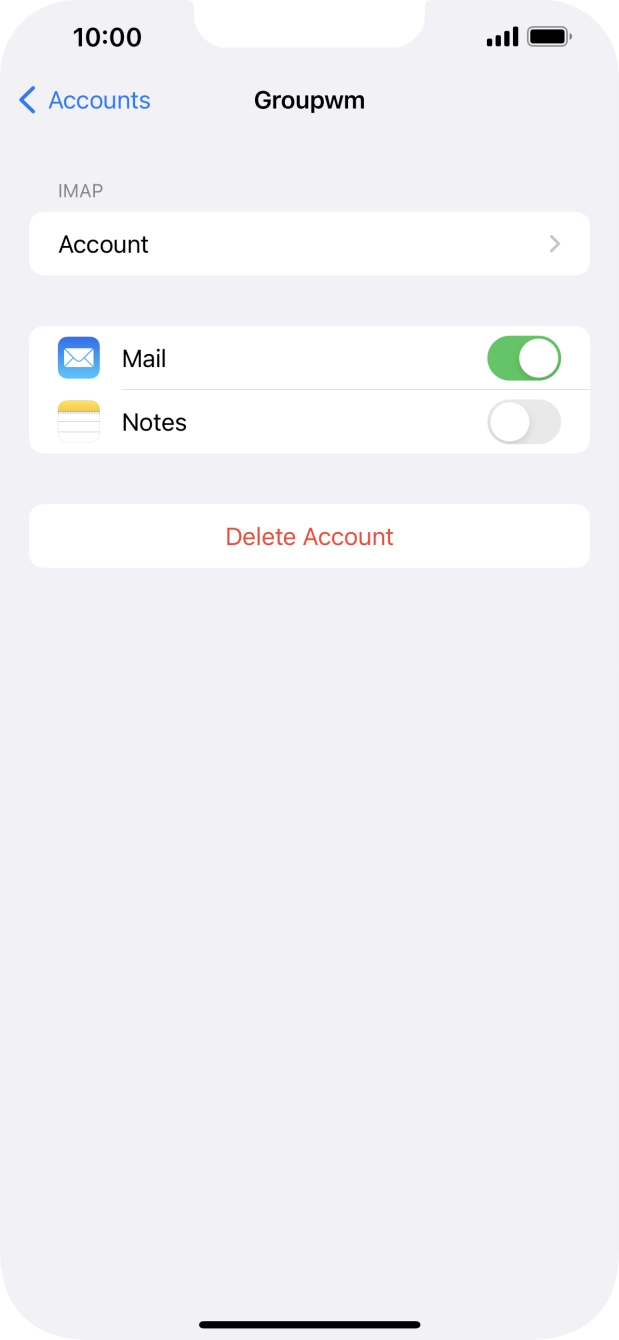Tap Delete Account
Image resolution: width=619 pixels, height=1340 pixels.
tap(309, 537)
